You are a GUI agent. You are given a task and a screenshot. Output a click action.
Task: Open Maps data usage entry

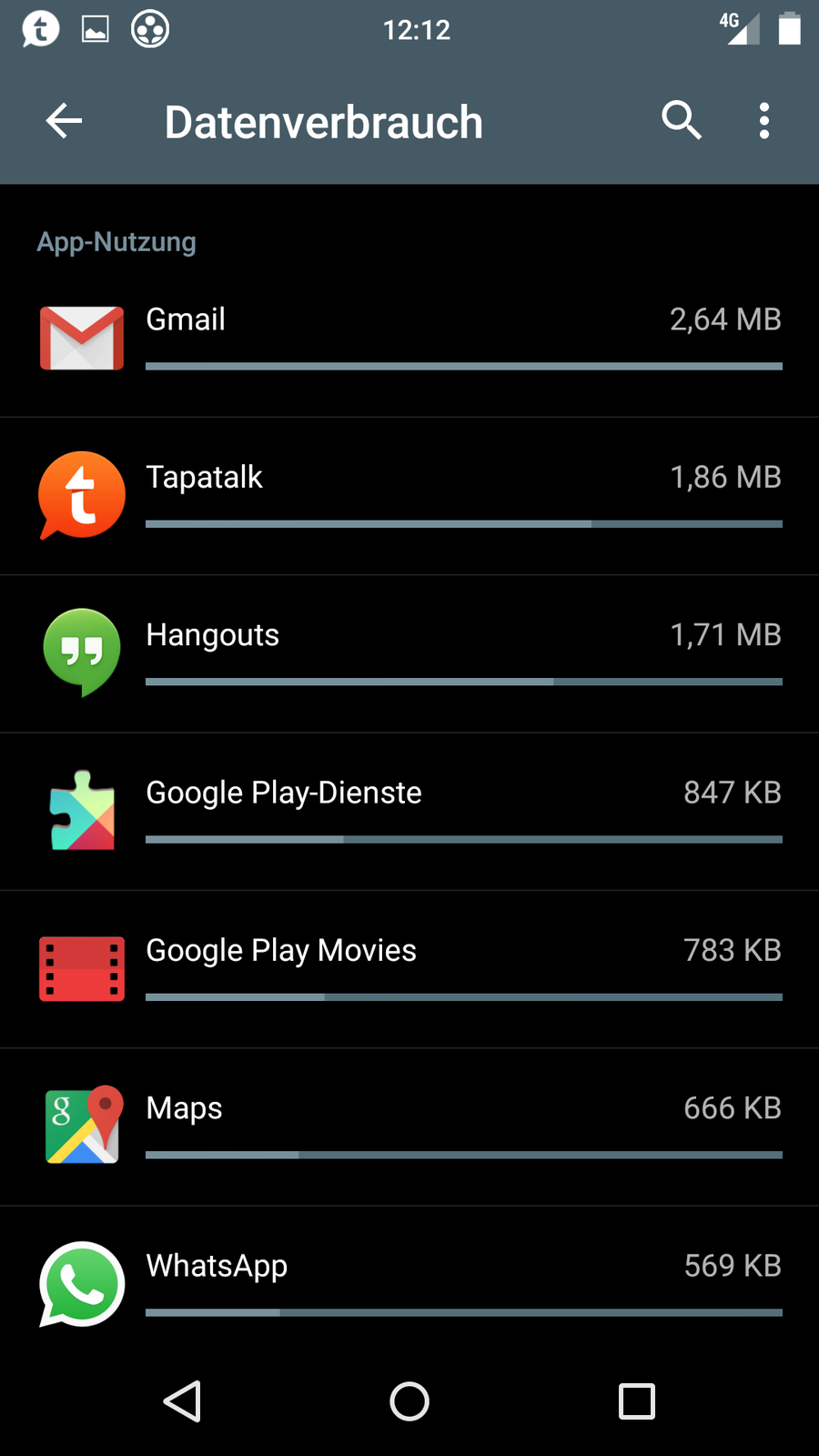[409, 1127]
